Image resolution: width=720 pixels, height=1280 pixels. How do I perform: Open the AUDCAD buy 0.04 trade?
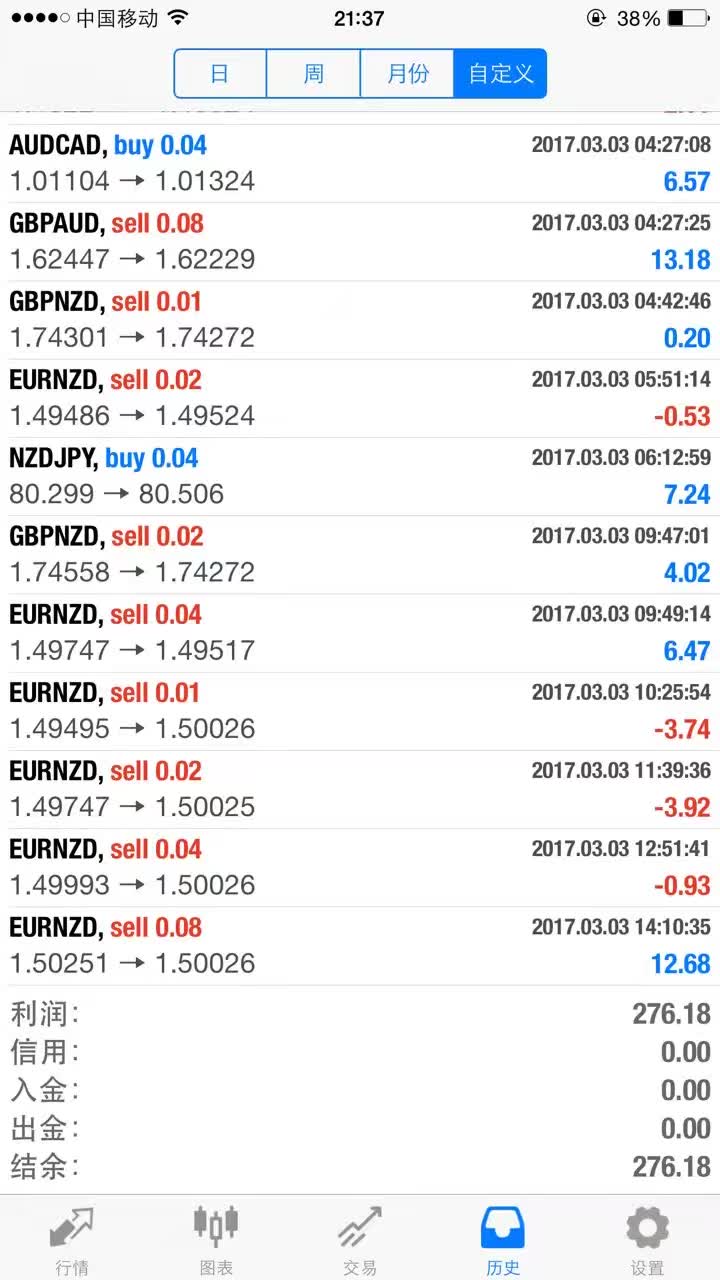360,163
